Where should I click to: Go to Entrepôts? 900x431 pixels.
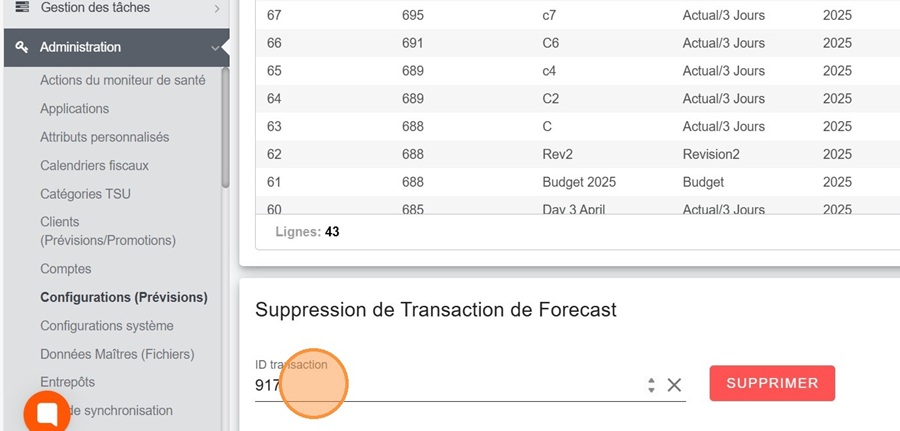pyautogui.click(x=67, y=382)
